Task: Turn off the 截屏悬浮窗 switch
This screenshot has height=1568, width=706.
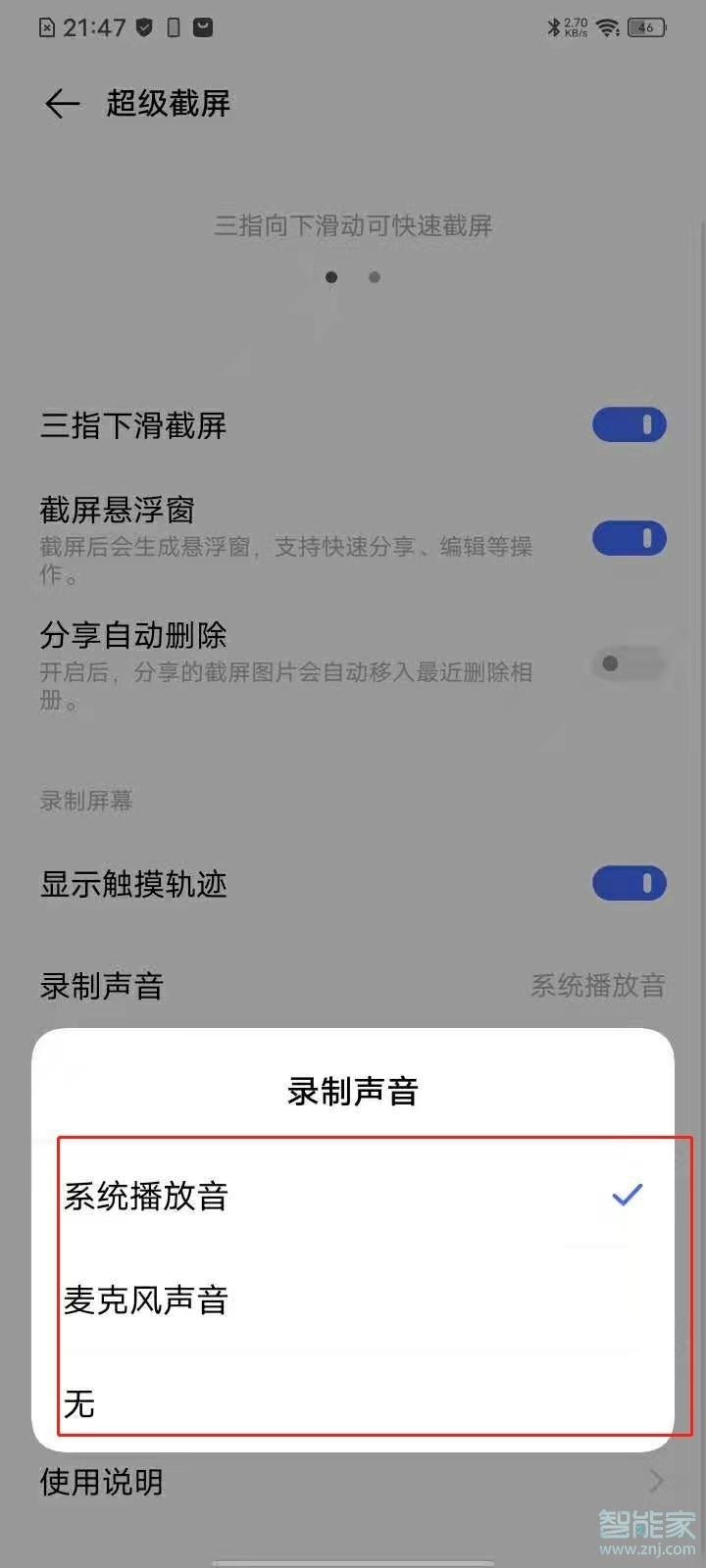Action: [x=629, y=538]
